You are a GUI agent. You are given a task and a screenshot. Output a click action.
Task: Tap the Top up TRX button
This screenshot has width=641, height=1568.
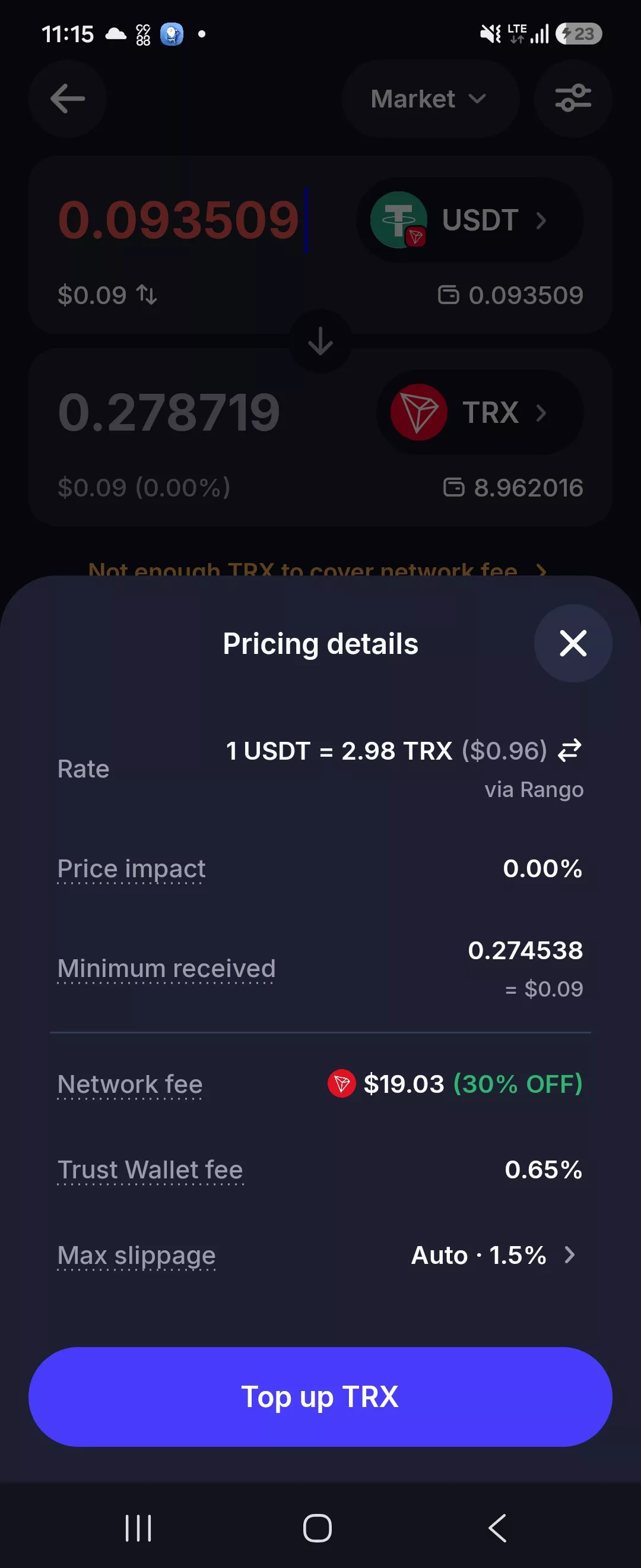pos(320,1396)
